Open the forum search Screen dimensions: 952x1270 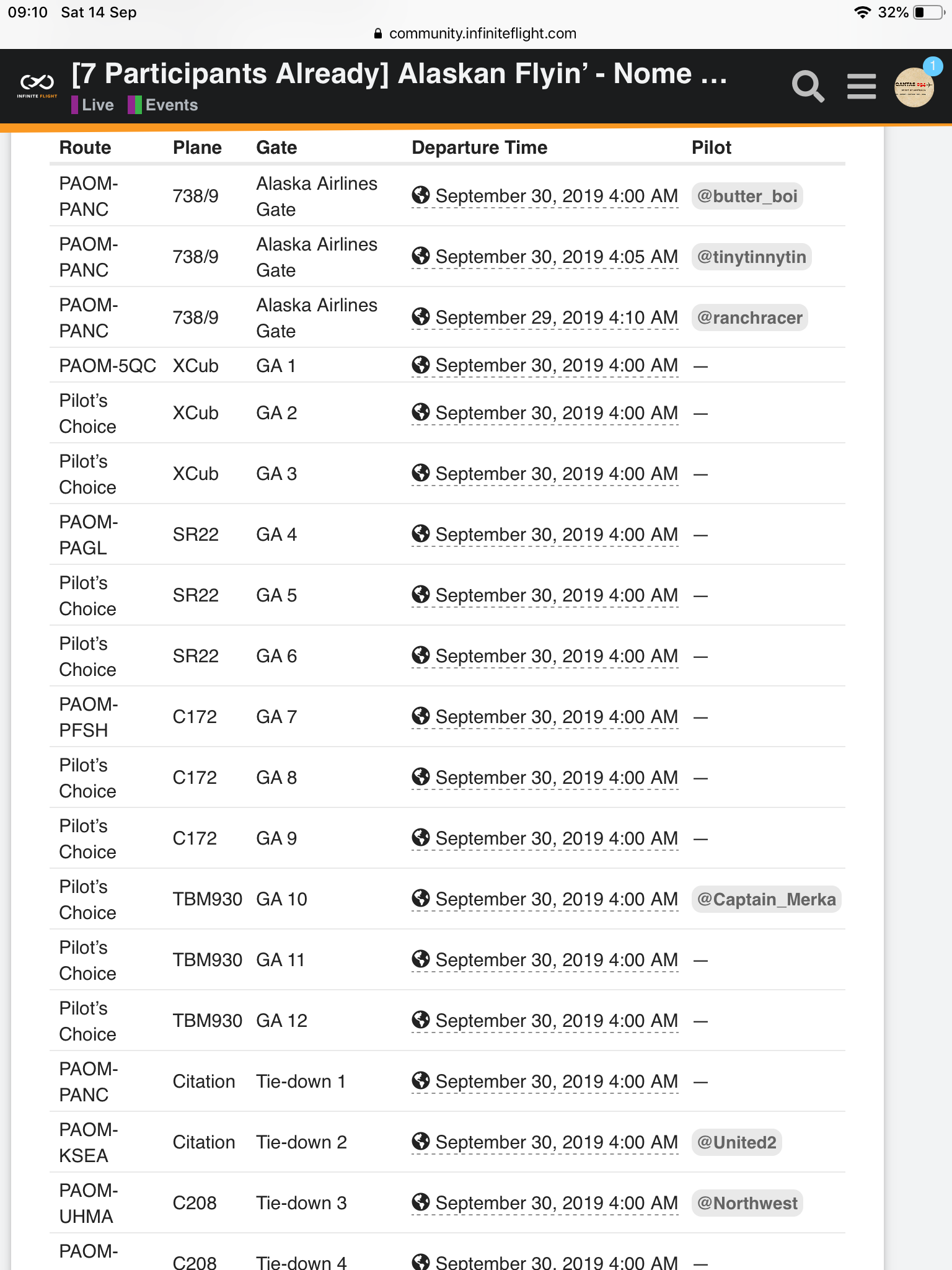tap(808, 86)
